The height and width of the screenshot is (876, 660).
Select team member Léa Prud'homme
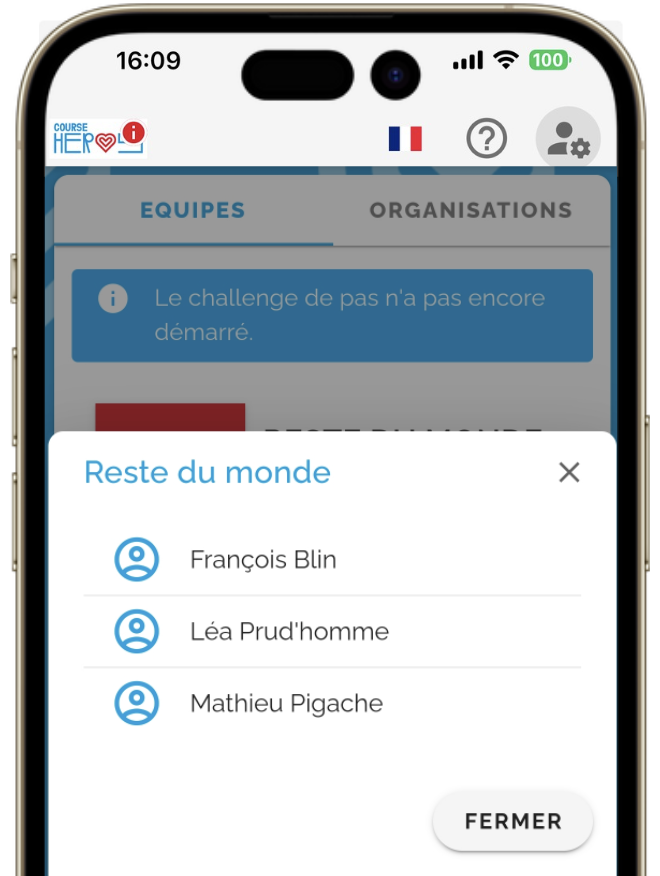(x=289, y=632)
